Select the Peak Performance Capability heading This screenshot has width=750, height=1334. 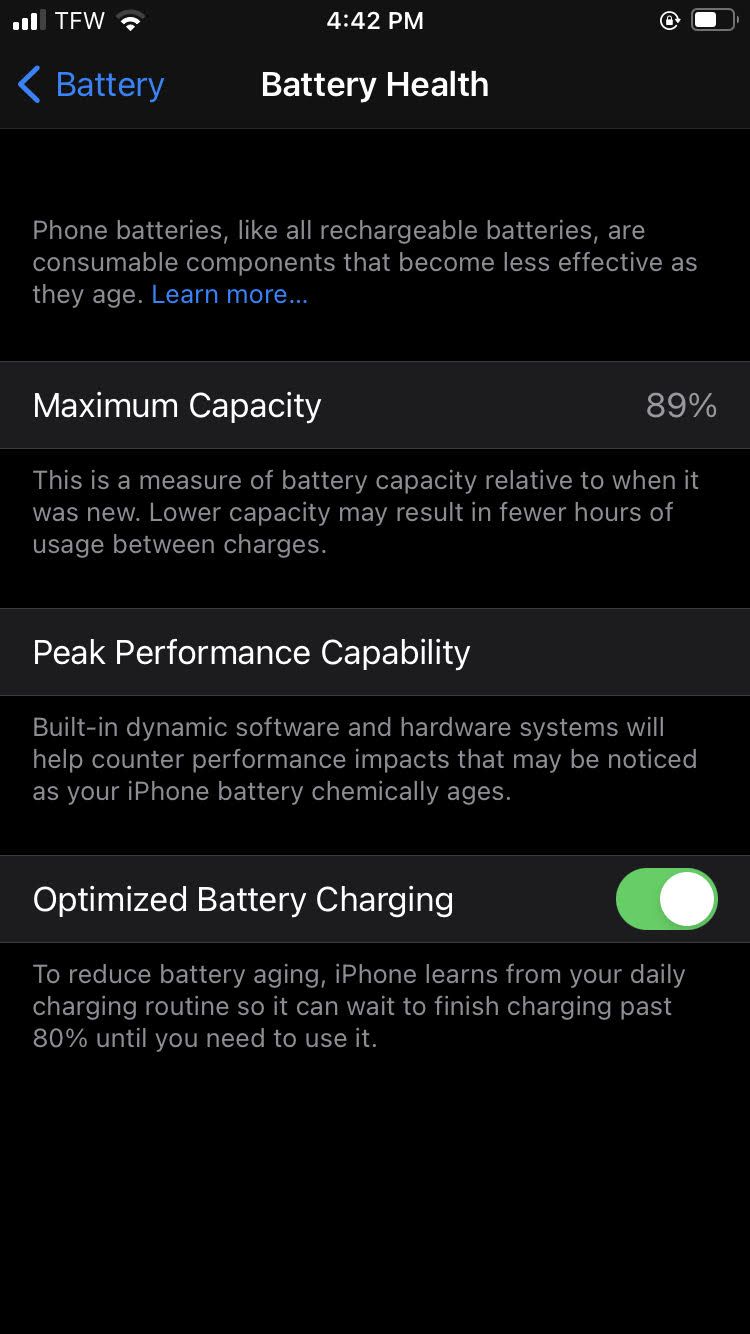click(251, 652)
